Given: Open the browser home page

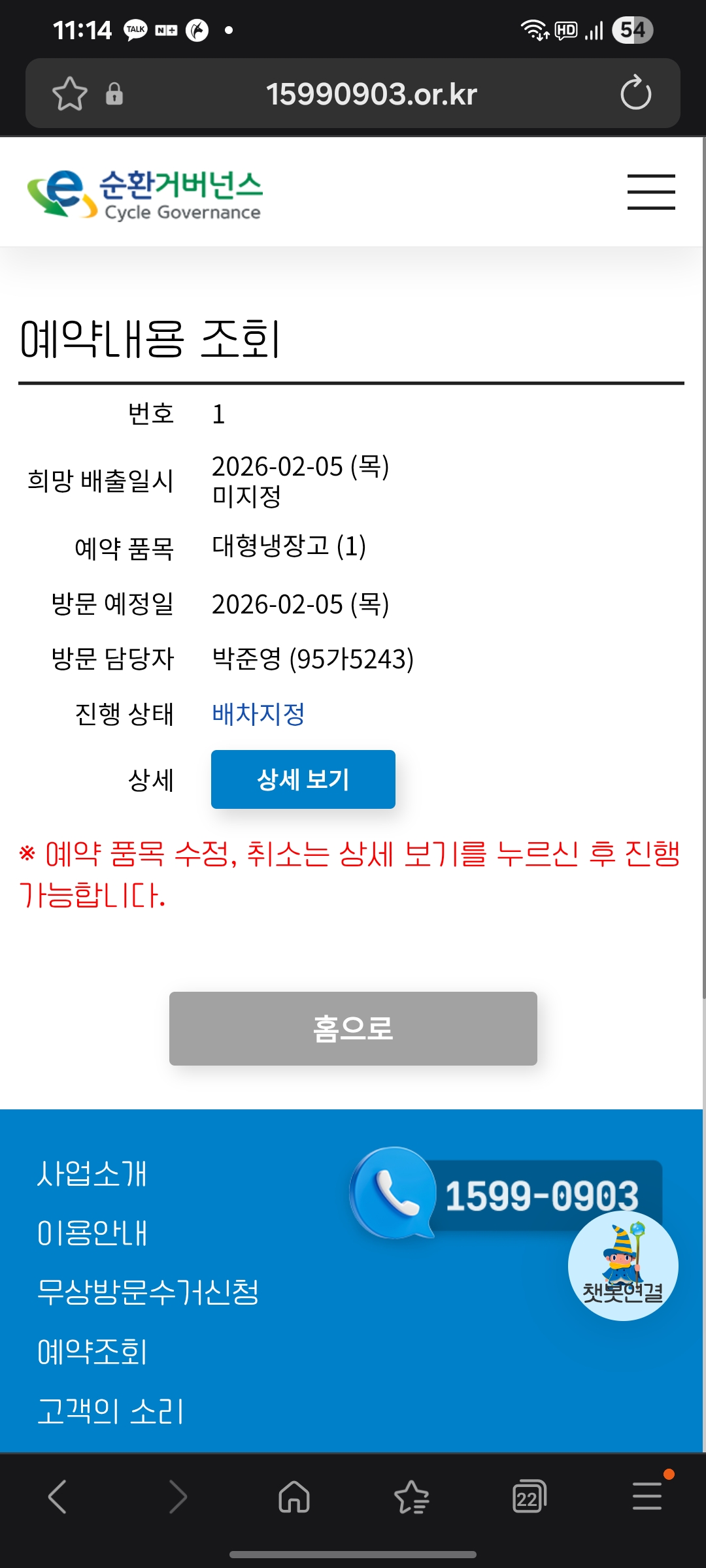Looking at the screenshot, I should pyautogui.click(x=294, y=1496).
